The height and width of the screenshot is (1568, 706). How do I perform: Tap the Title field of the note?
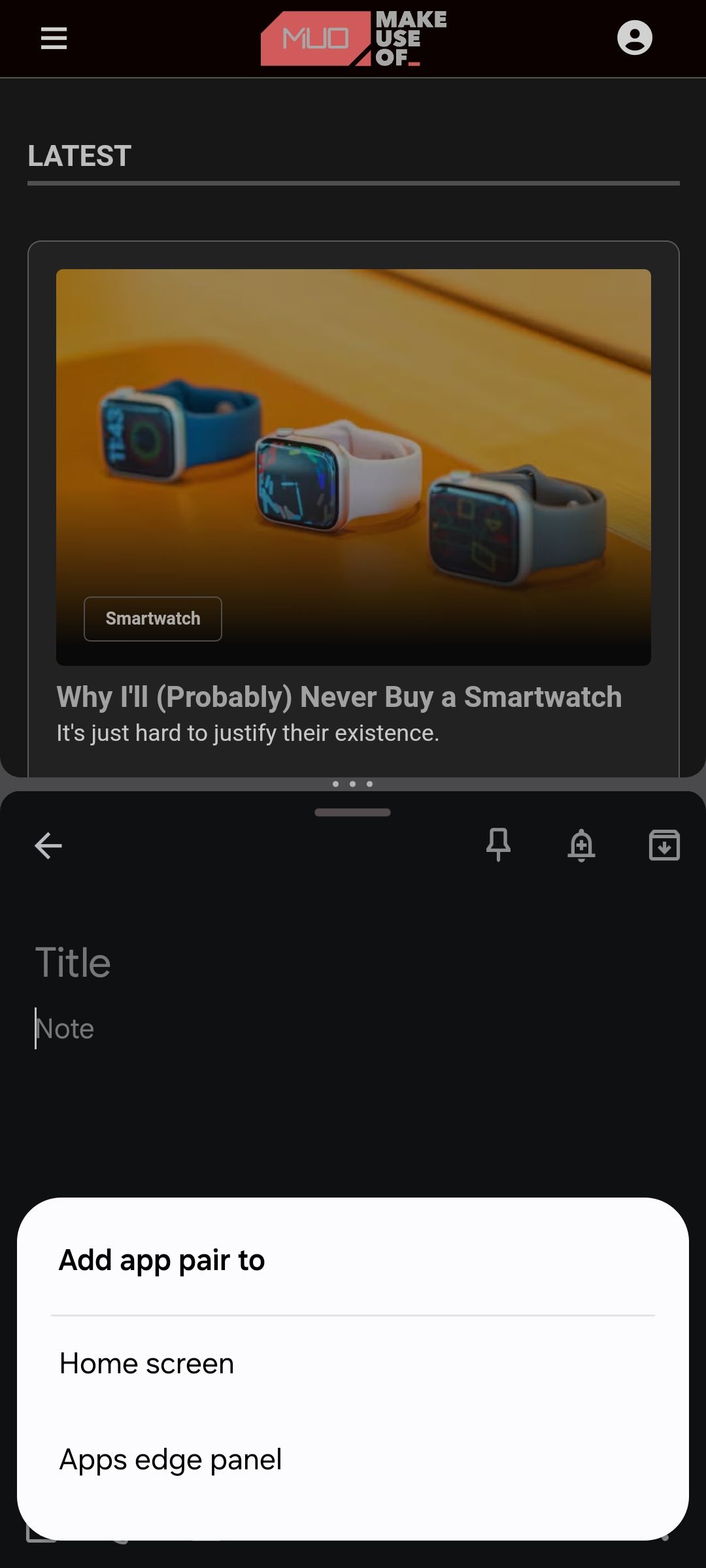pyautogui.click(x=73, y=962)
